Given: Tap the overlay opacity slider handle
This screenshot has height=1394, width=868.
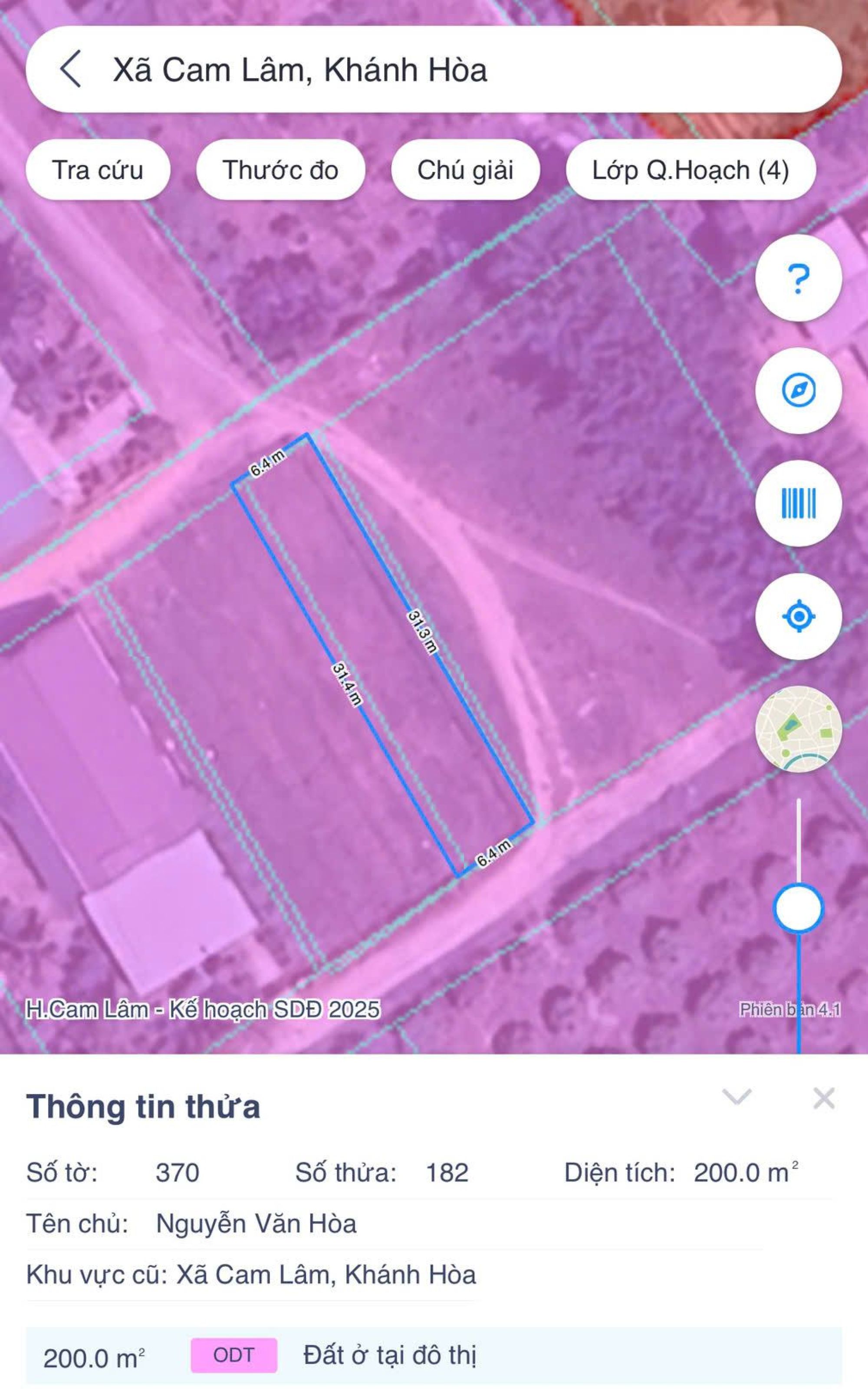Looking at the screenshot, I should [798, 908].
